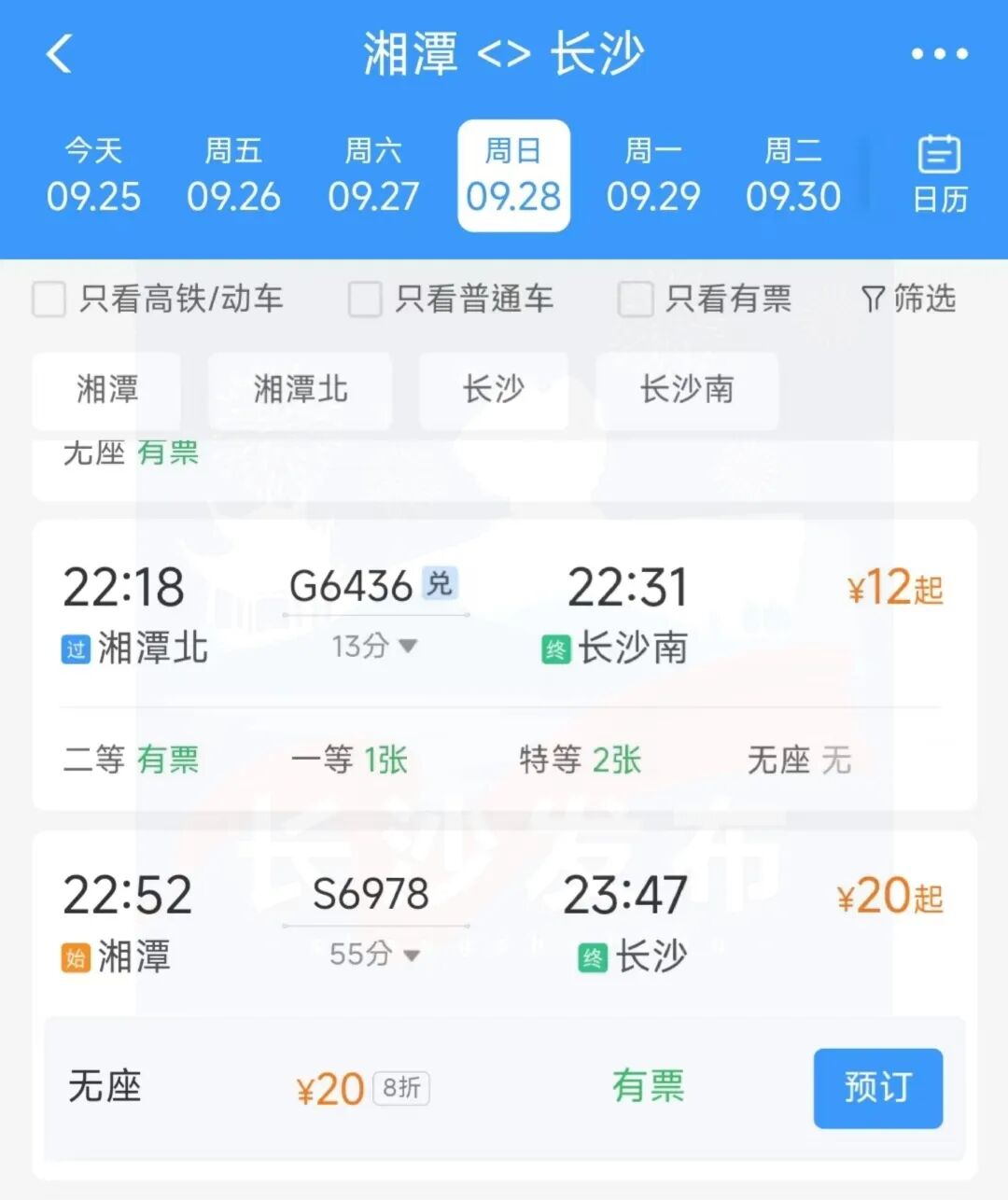Expand the 55分 stops for S6978
Screen dimensions: 1008x1200
375,955
